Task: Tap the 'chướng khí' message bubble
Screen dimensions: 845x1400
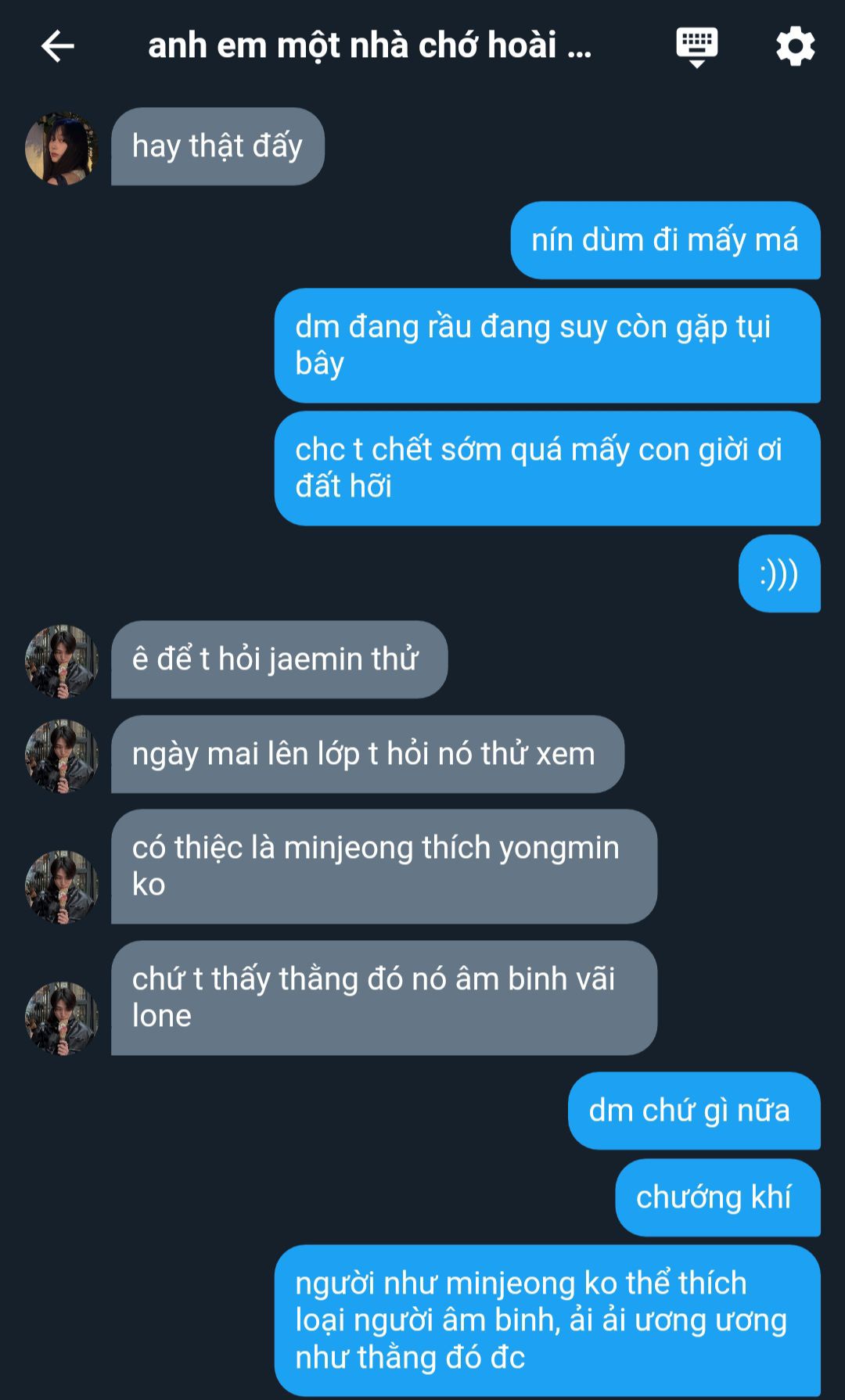Action: pos(717,1197)
